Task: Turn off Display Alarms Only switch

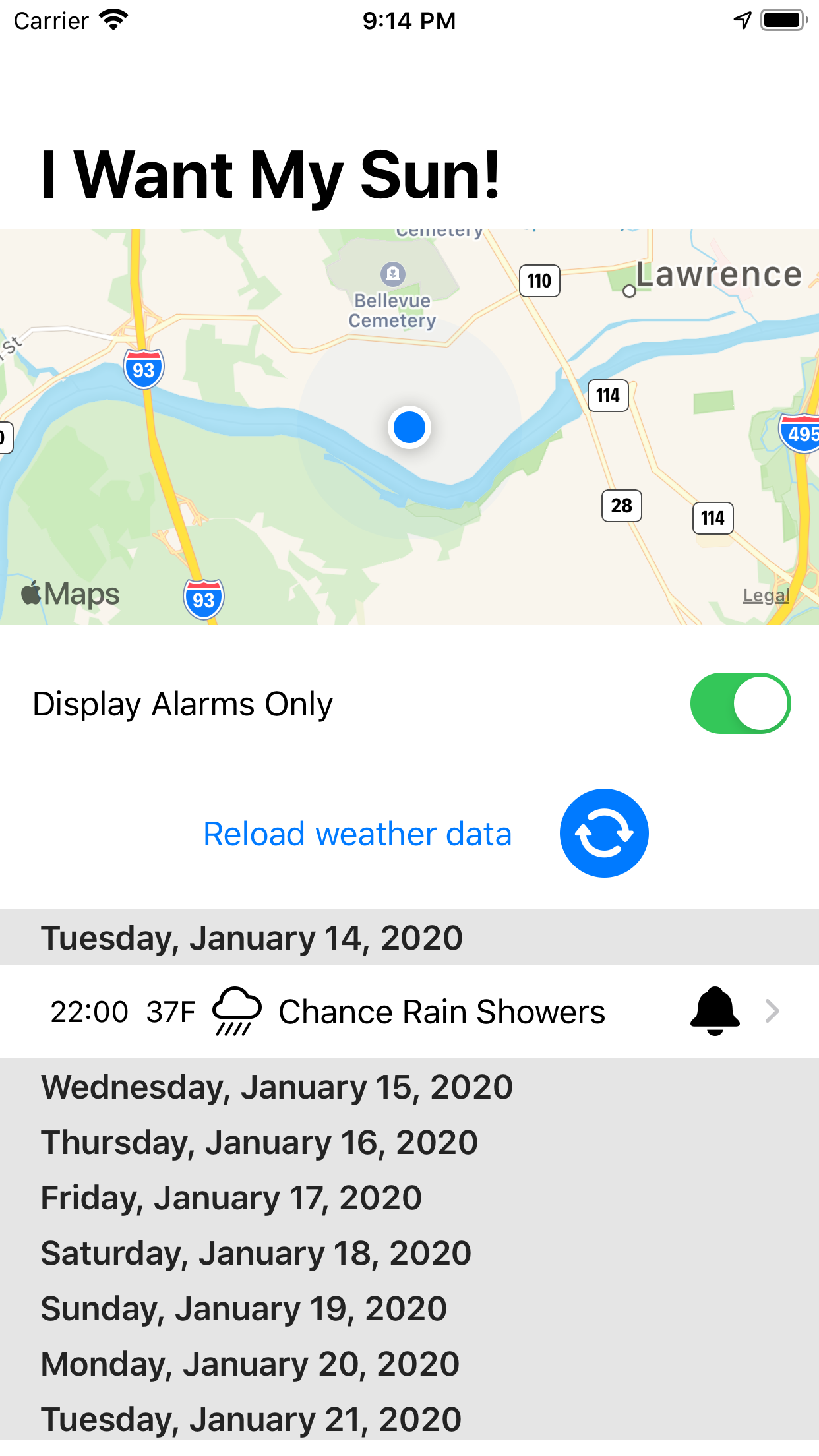Action: (740, 704)
